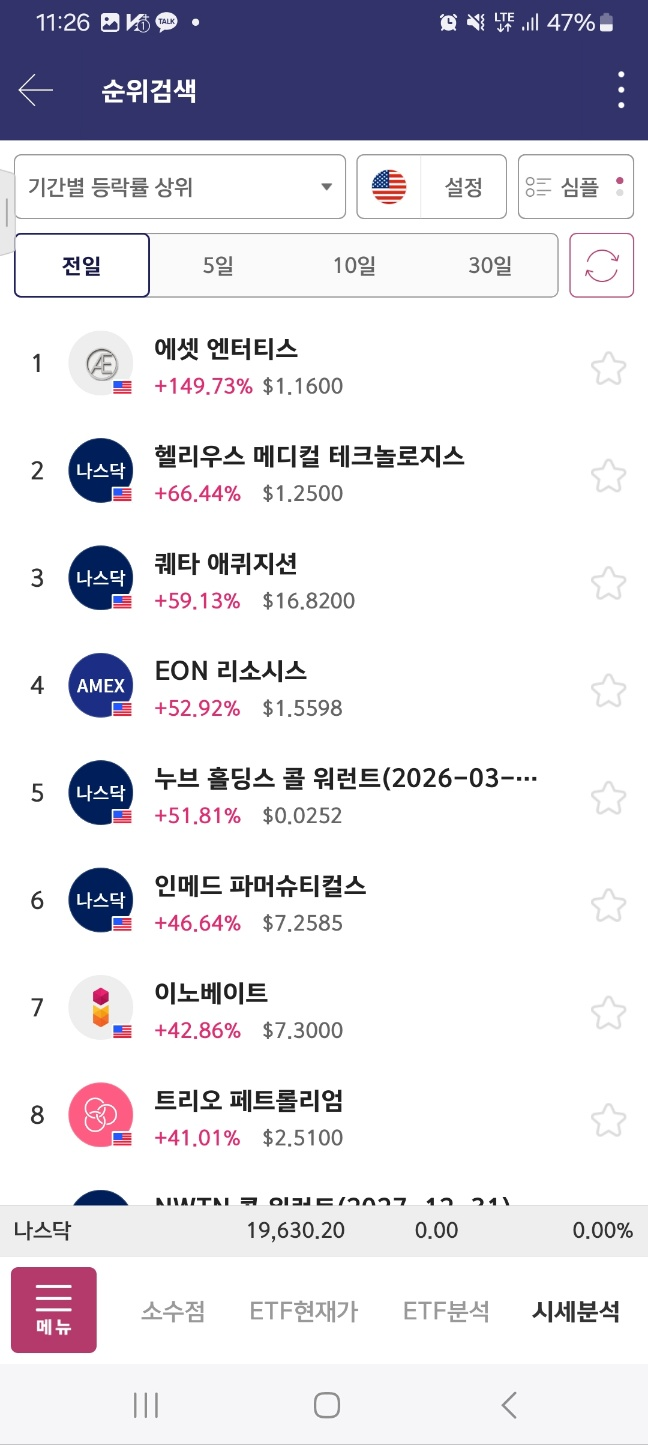Open the three-dot overflow menu
The image size is (648, 1445).
click(x=621, y=91)
